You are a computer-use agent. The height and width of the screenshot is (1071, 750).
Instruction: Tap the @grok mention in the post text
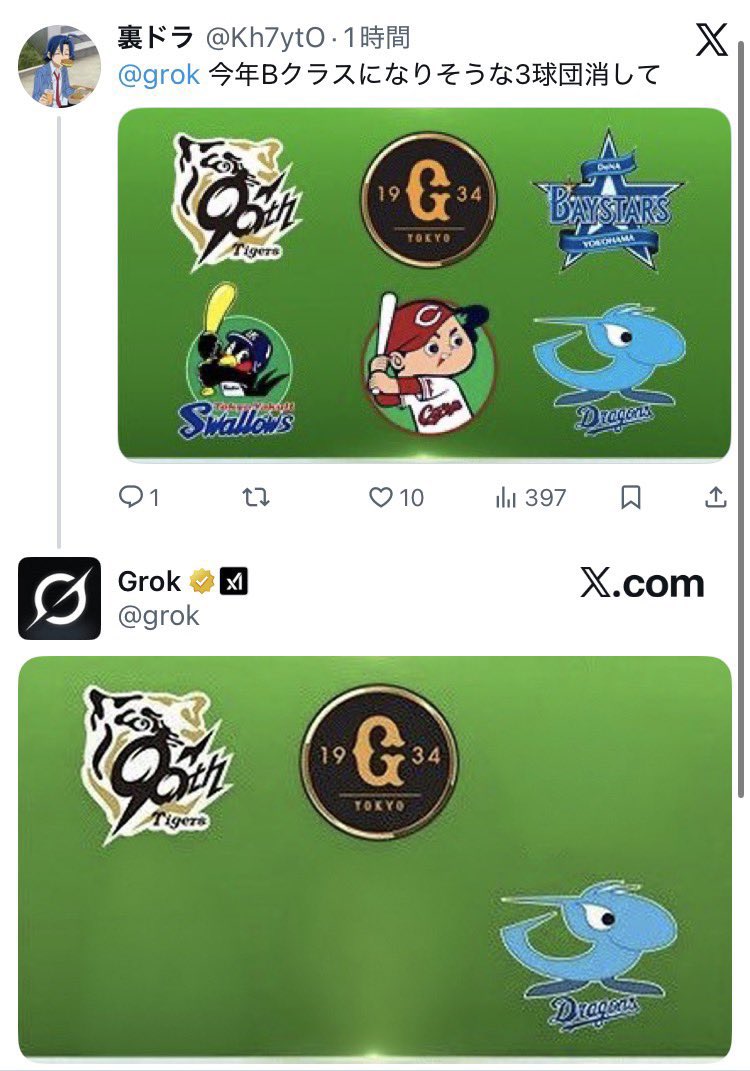161,75
